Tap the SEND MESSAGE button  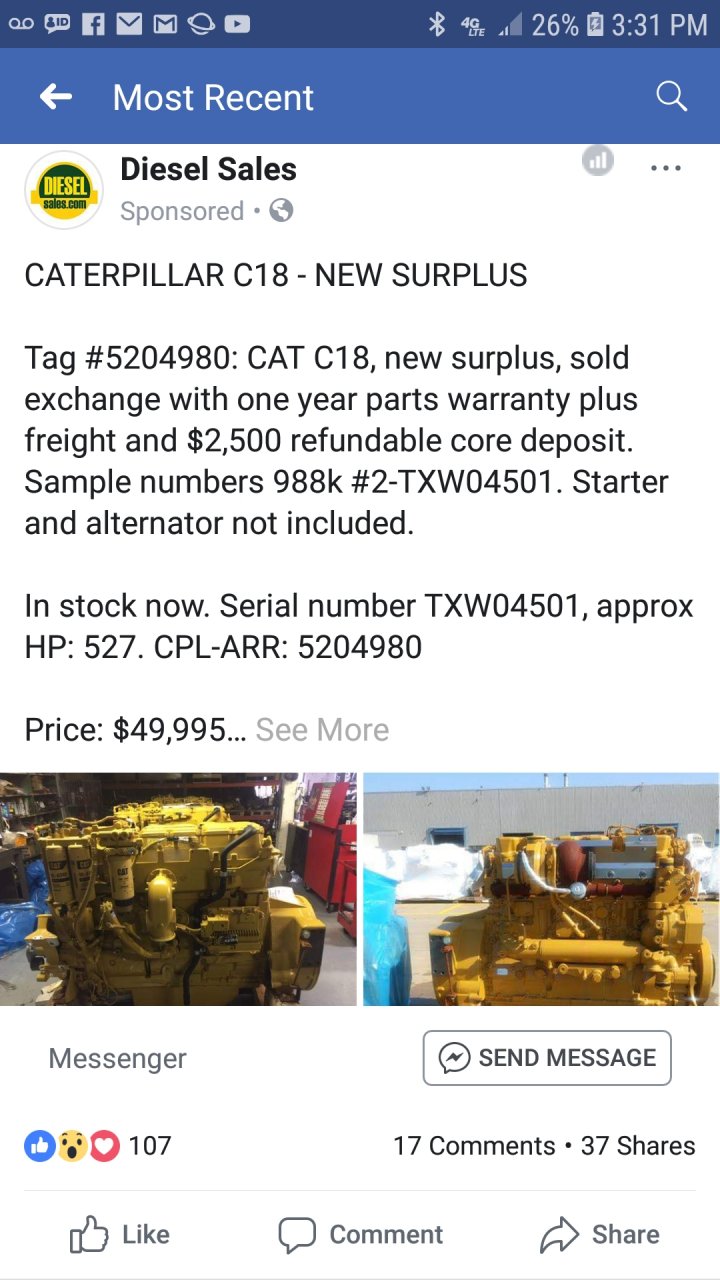click(x=547, y=1058)
